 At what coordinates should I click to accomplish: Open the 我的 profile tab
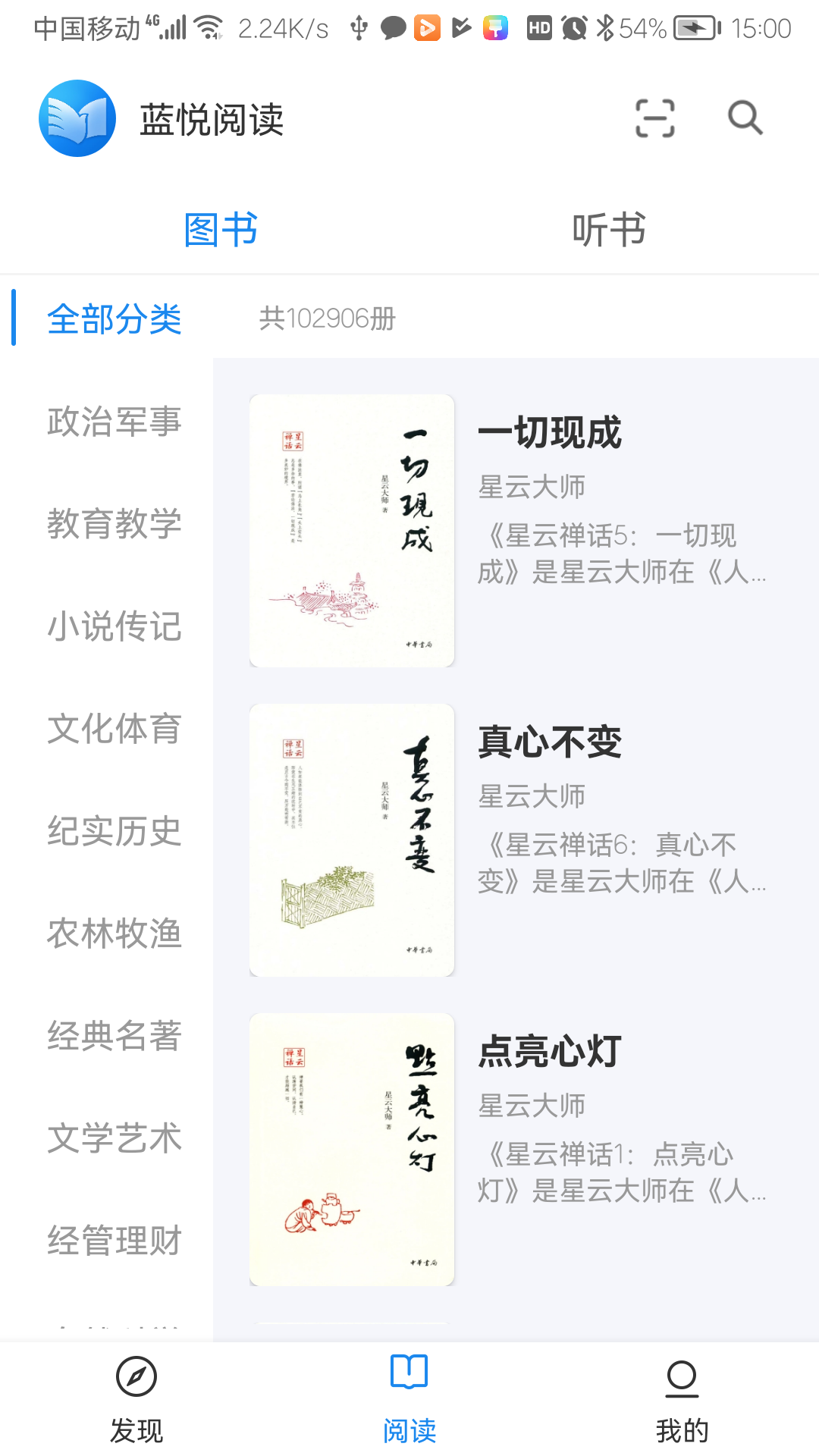click(682, 1399)
